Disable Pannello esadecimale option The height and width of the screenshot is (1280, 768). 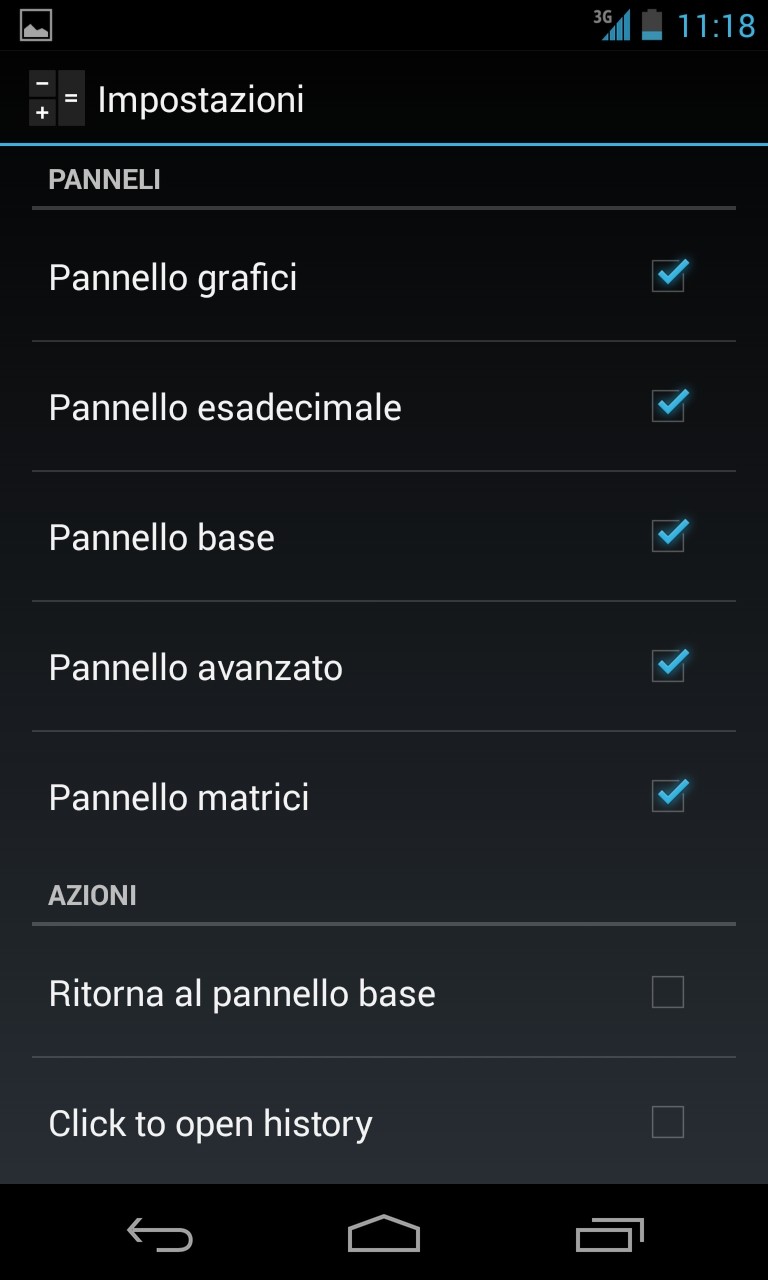coord(668,406)
